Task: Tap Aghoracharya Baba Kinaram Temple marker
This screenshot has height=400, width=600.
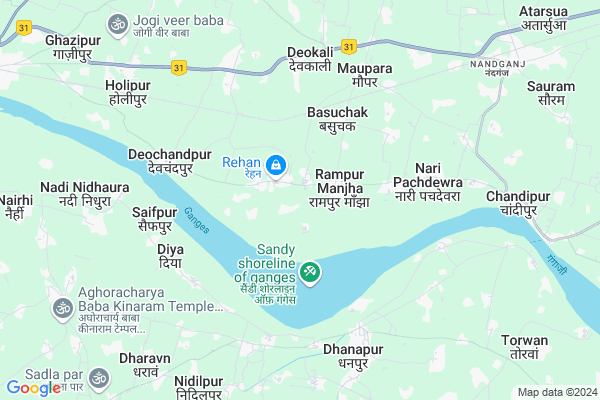Action: coord(61,307)
